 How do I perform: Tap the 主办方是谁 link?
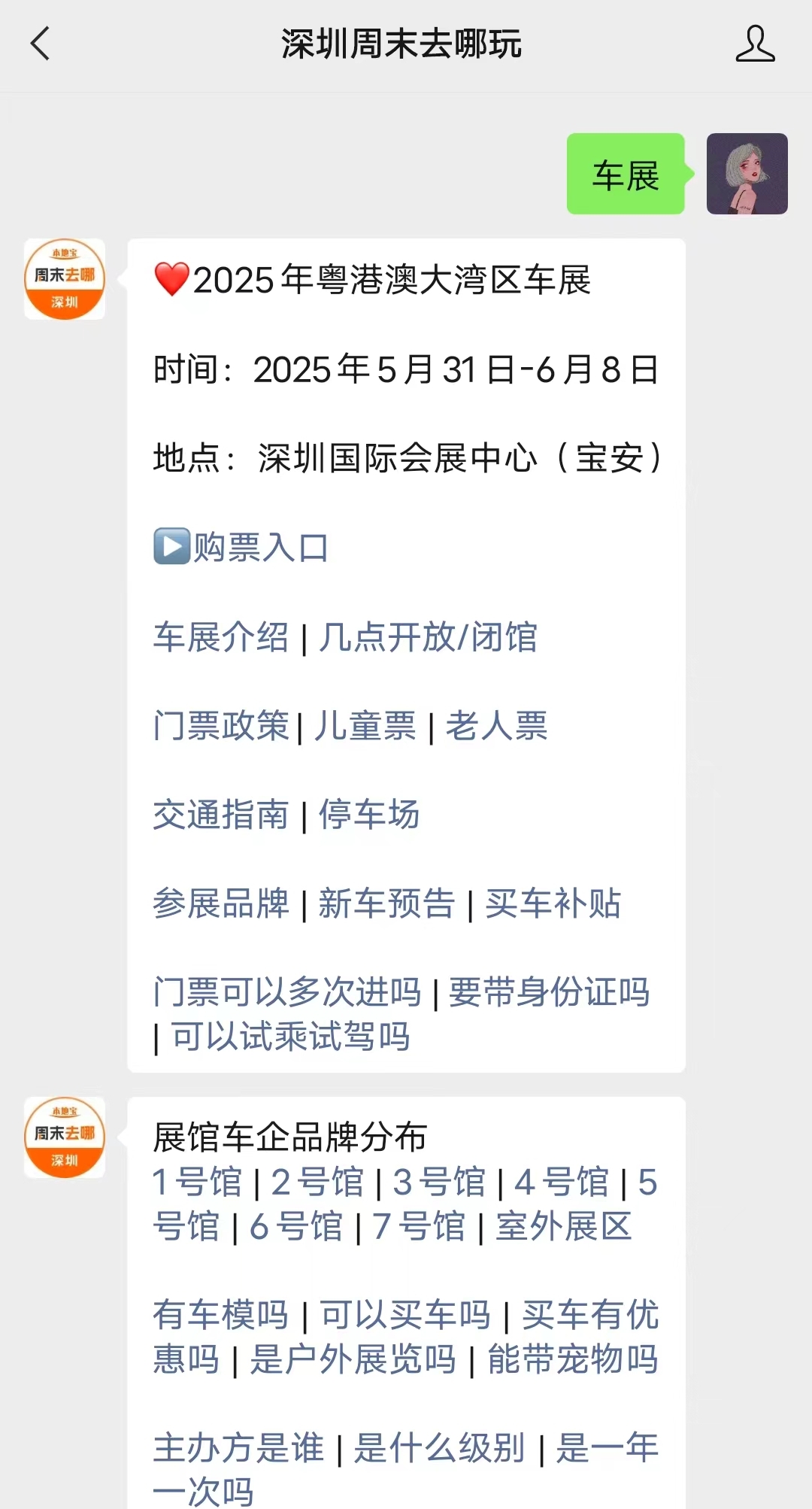coord(239,1448)
